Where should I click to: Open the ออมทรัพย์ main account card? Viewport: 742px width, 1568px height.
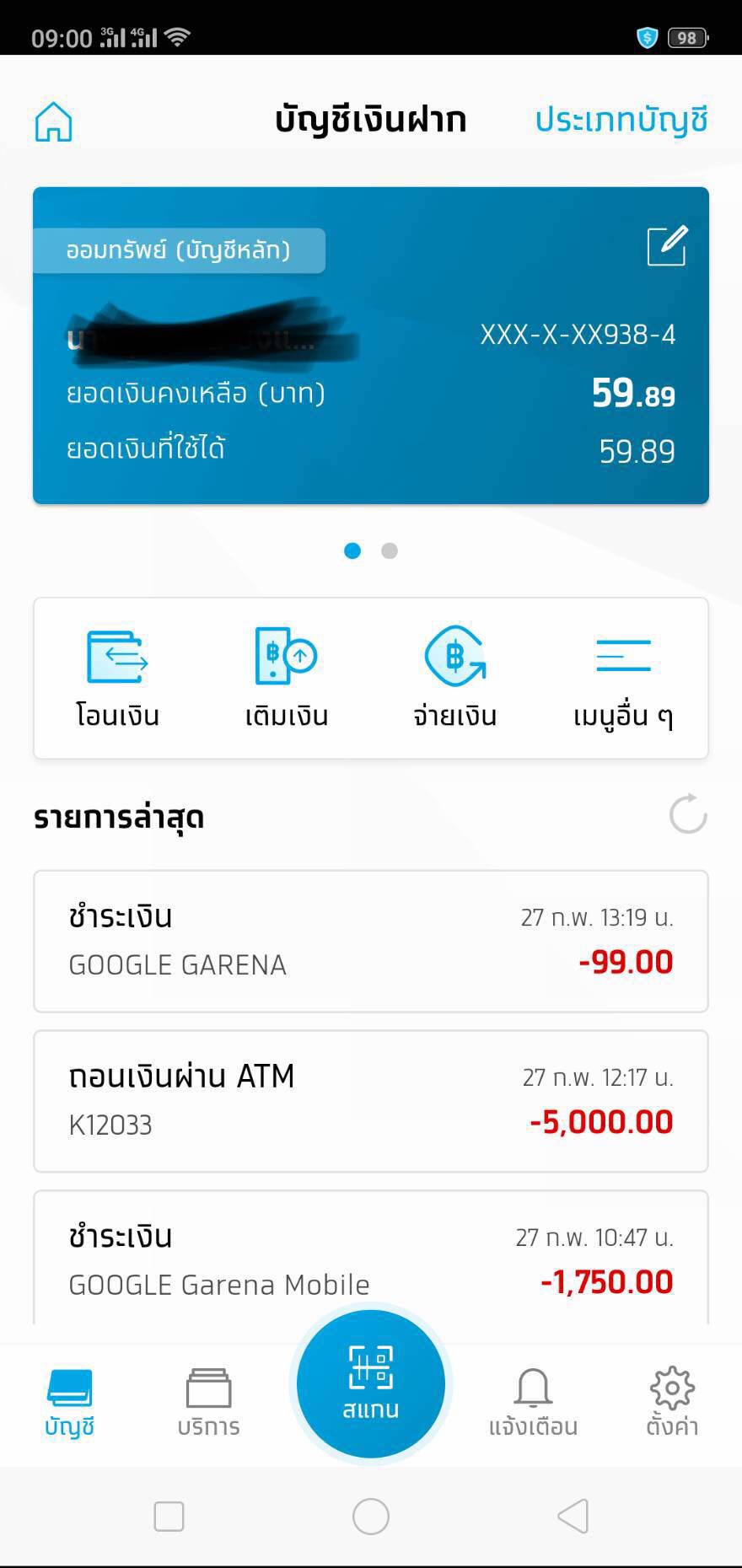[x=371, y=346]
